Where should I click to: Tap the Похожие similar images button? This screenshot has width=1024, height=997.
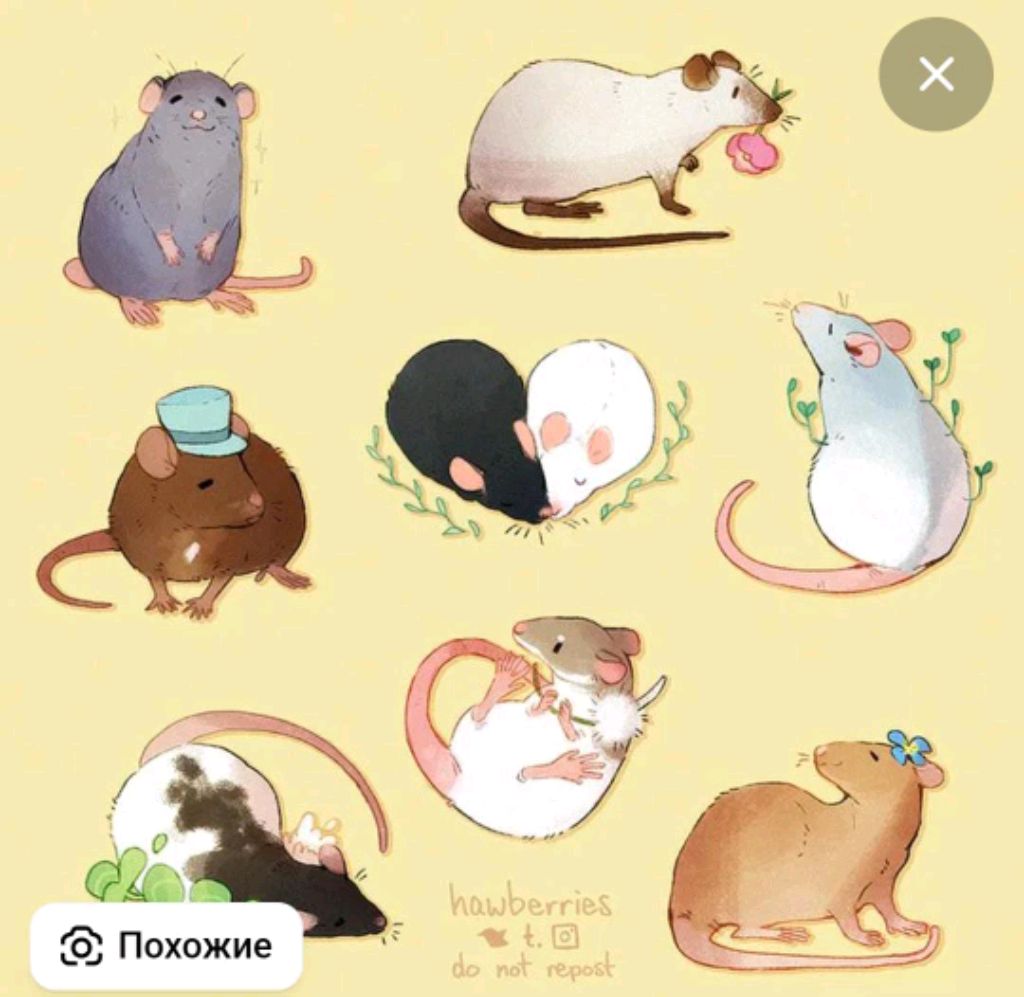pyautogui.click(x=166, y=945)
